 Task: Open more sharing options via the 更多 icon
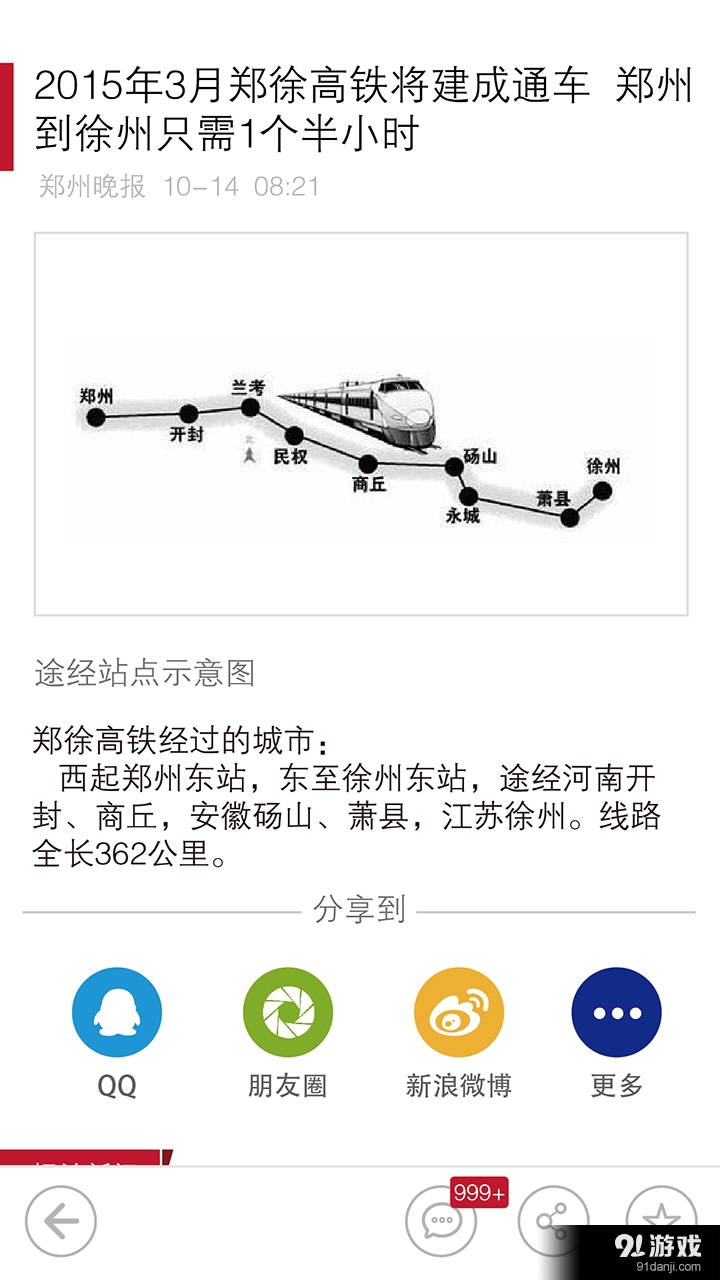point(616,1010)
